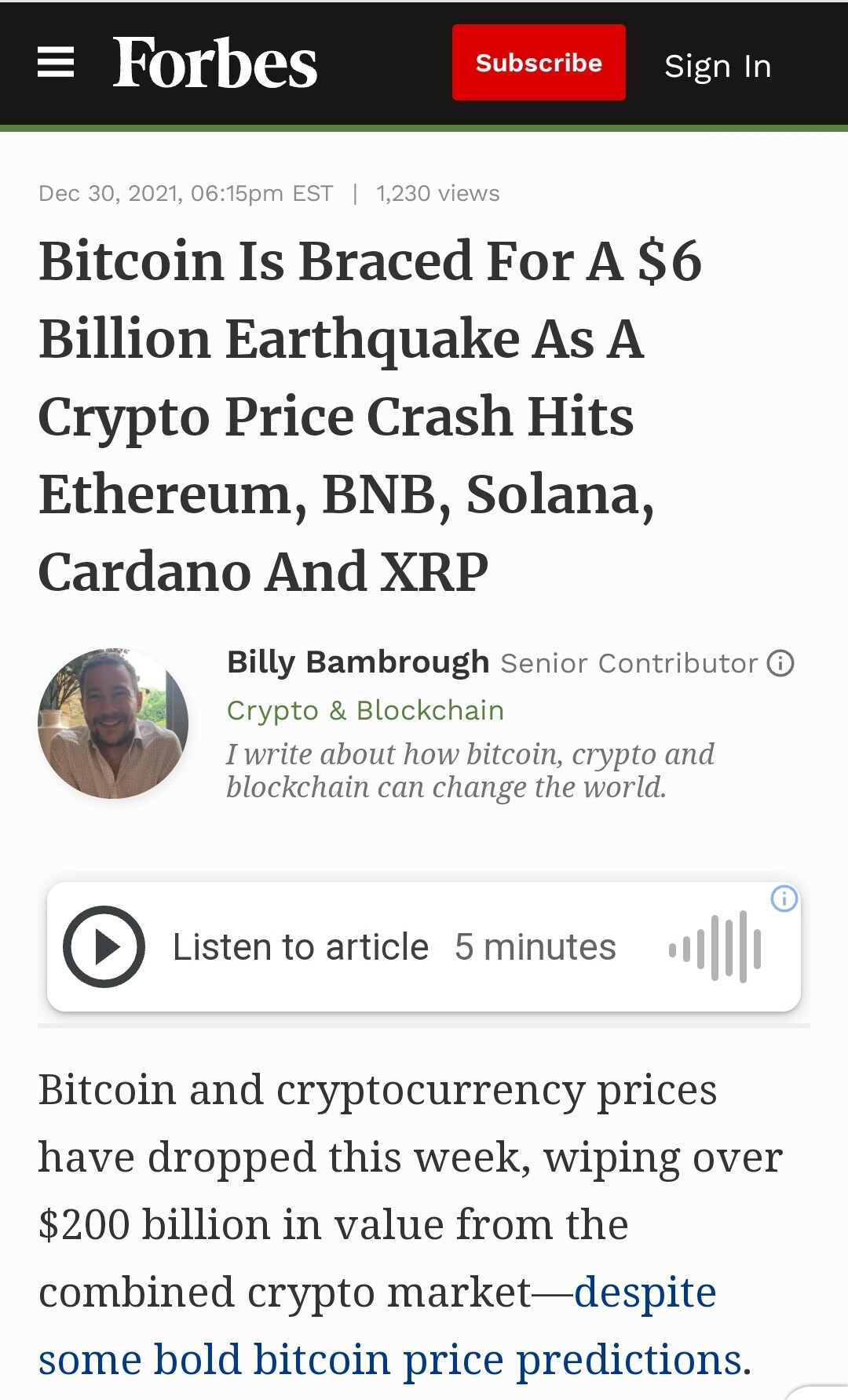Open the Sign In page
848x1400 pixels.
[718, 66]
